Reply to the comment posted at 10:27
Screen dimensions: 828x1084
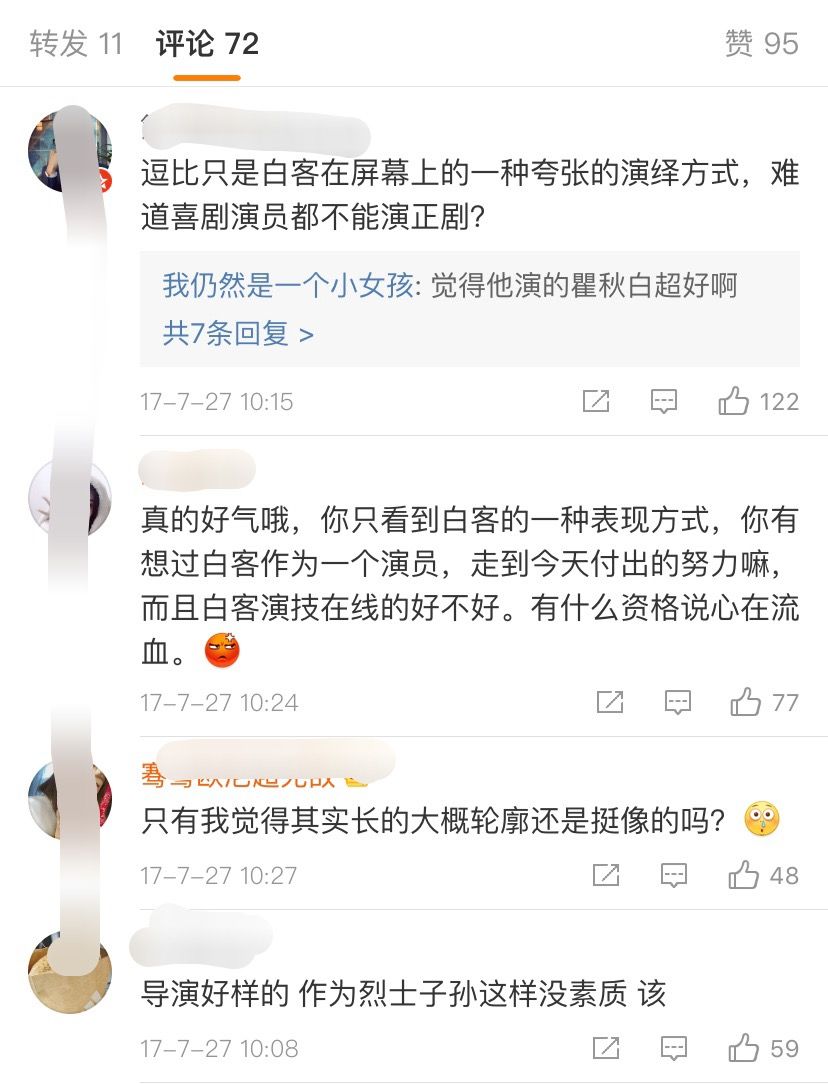pyautogui.click(x=675, y=875)
